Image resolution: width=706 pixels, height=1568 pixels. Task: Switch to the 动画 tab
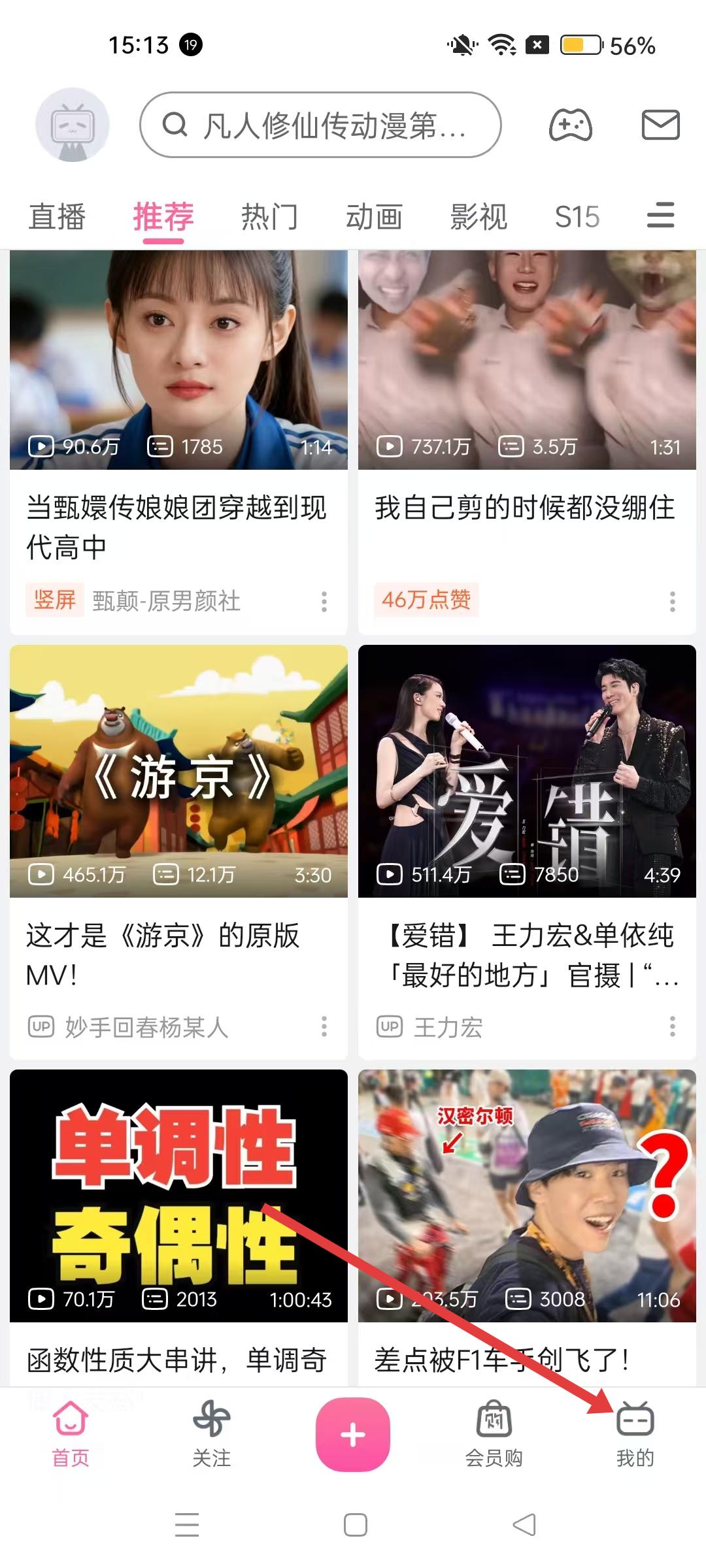[x=374, y=217]
